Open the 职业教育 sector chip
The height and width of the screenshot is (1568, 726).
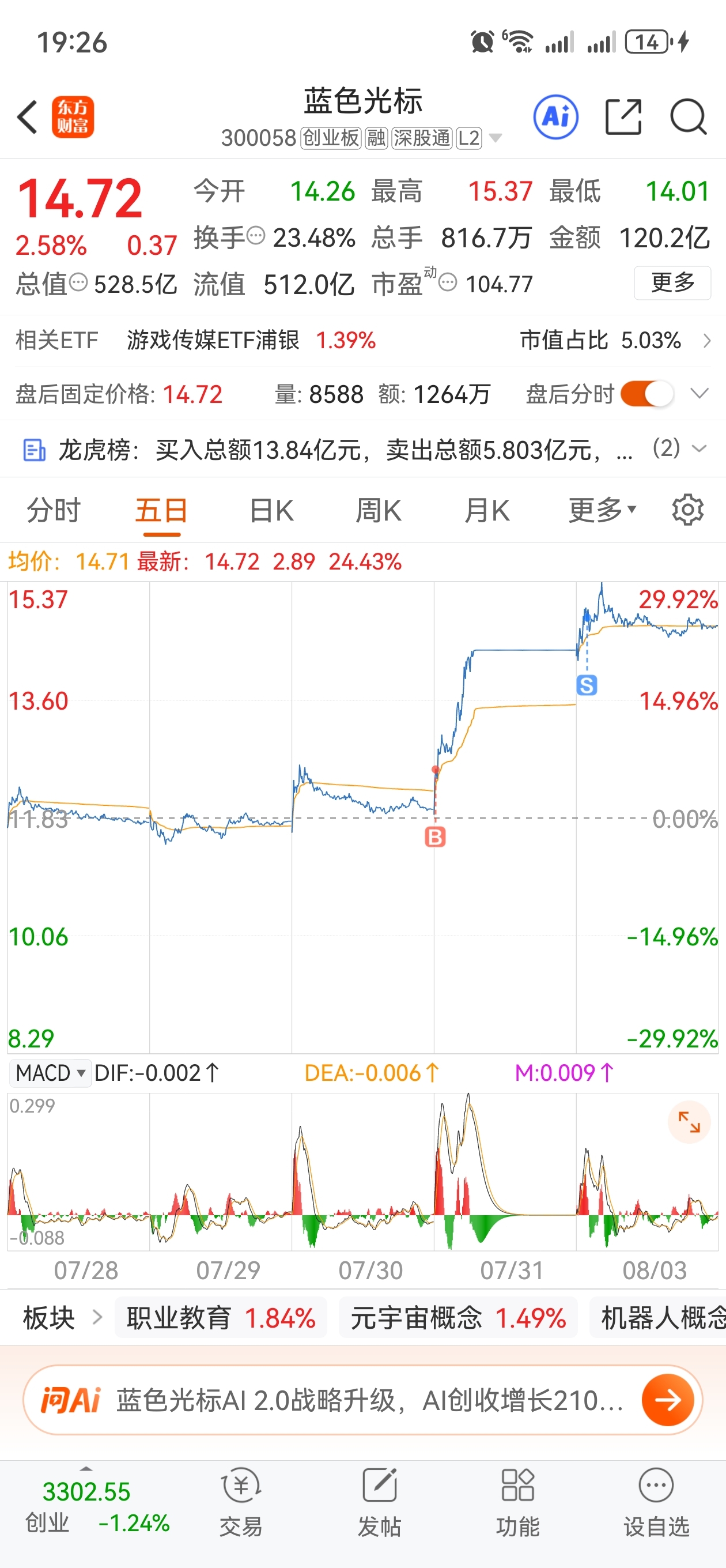(x=221, y=1318)
